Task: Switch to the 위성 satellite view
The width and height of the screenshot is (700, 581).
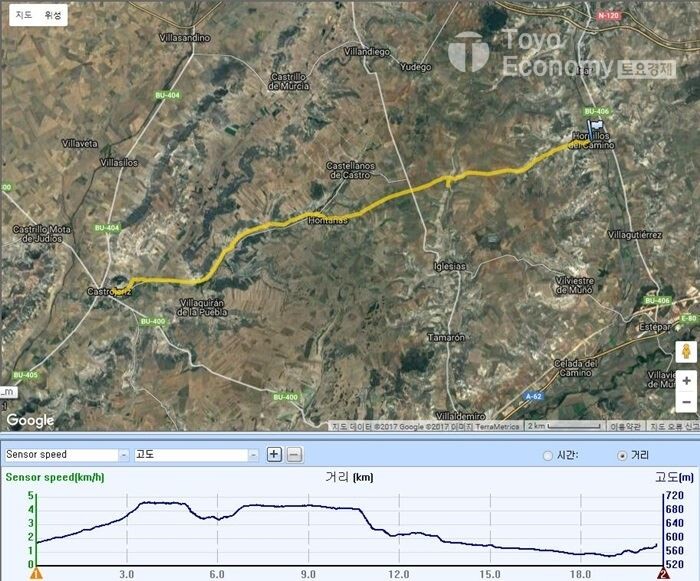Action: point(52,15)
